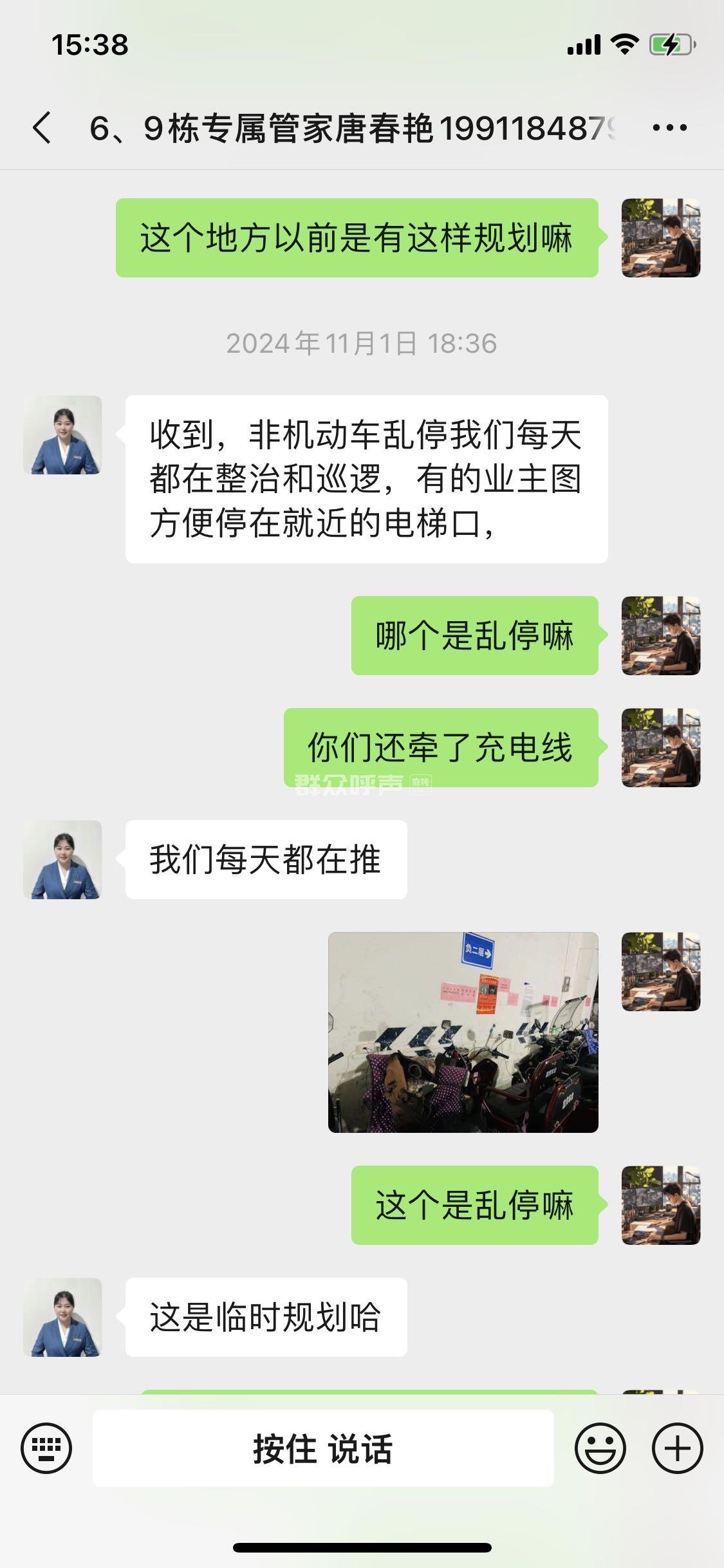Open the property manager's avatar beside 我们每天都在推
Image resolution: width=724 pixels, height=1568 pixels.
[x=62, y=859]
